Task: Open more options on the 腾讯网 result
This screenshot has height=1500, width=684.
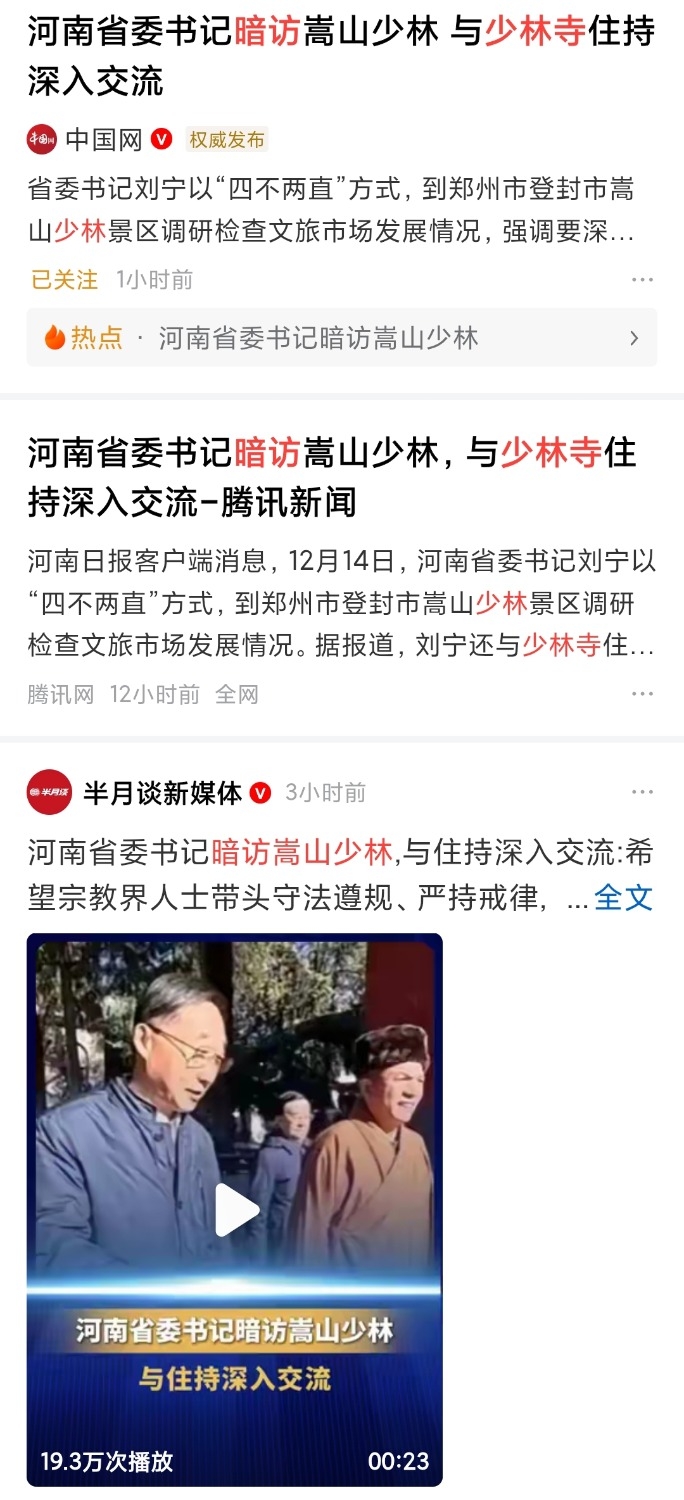Action: click(642, 694)
